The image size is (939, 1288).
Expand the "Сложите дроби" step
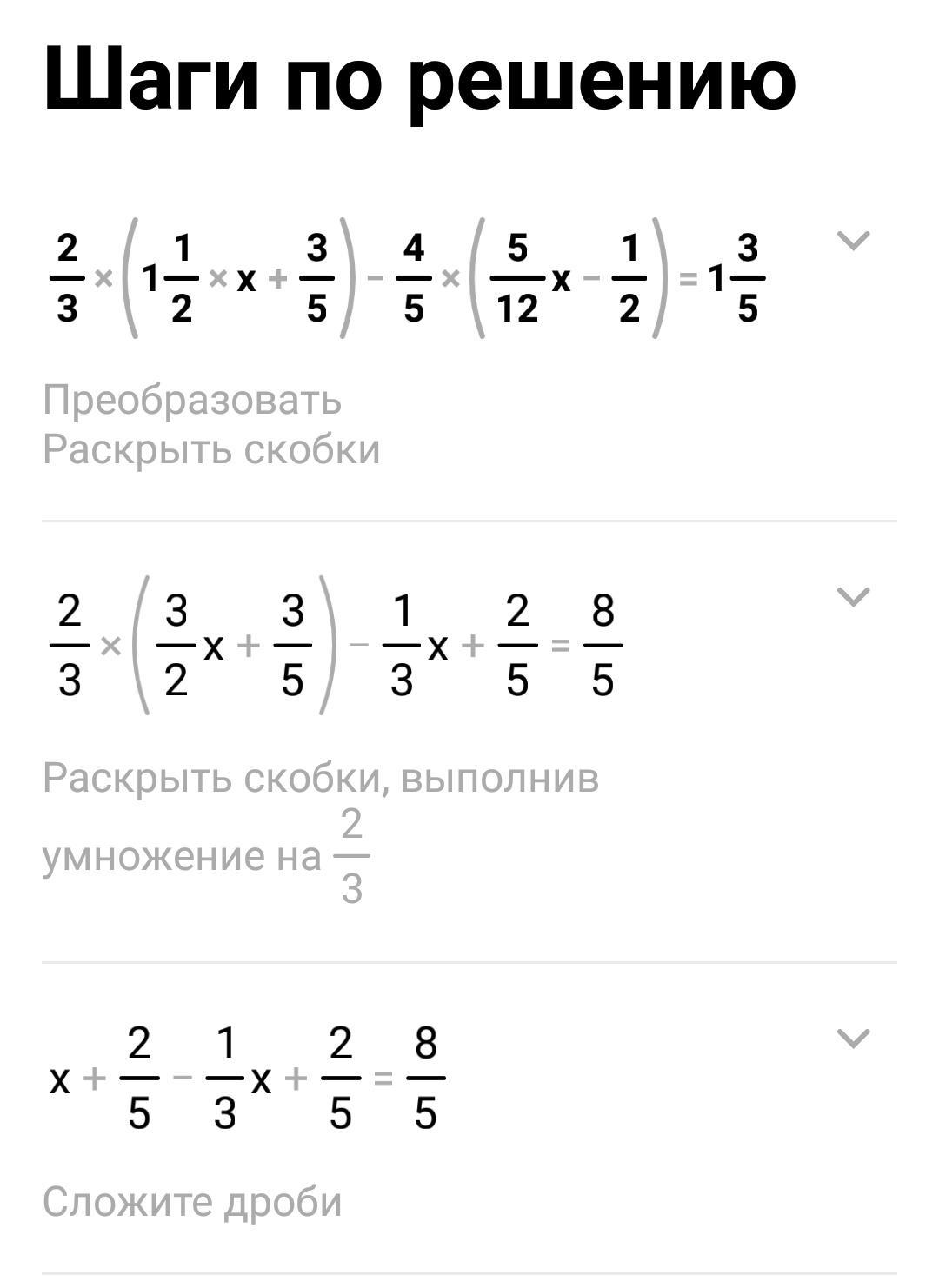coord(853,1039)
